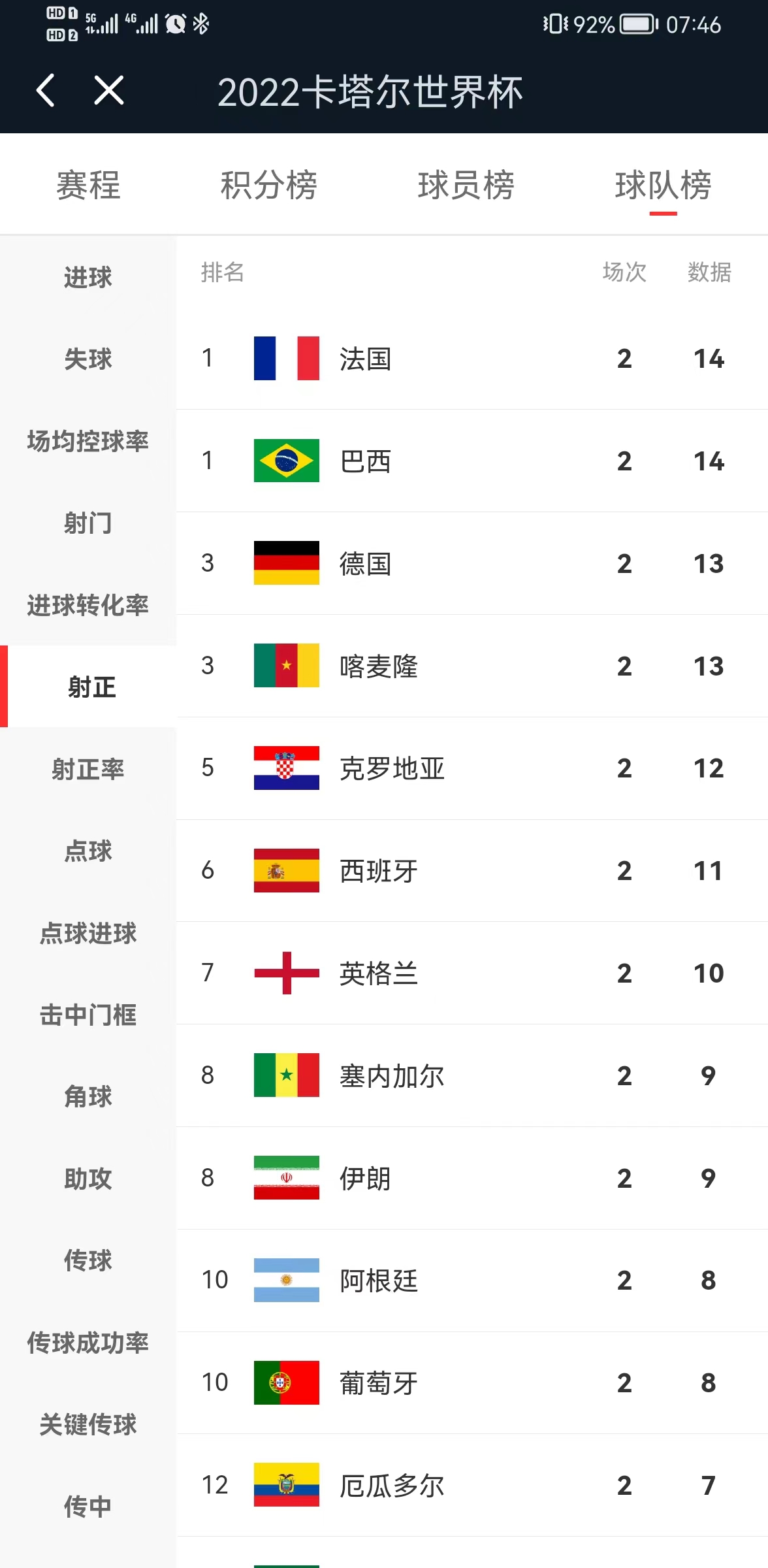768x1568 pixels.
Task: Select 场均控球率 category
Action: (88, 441)
